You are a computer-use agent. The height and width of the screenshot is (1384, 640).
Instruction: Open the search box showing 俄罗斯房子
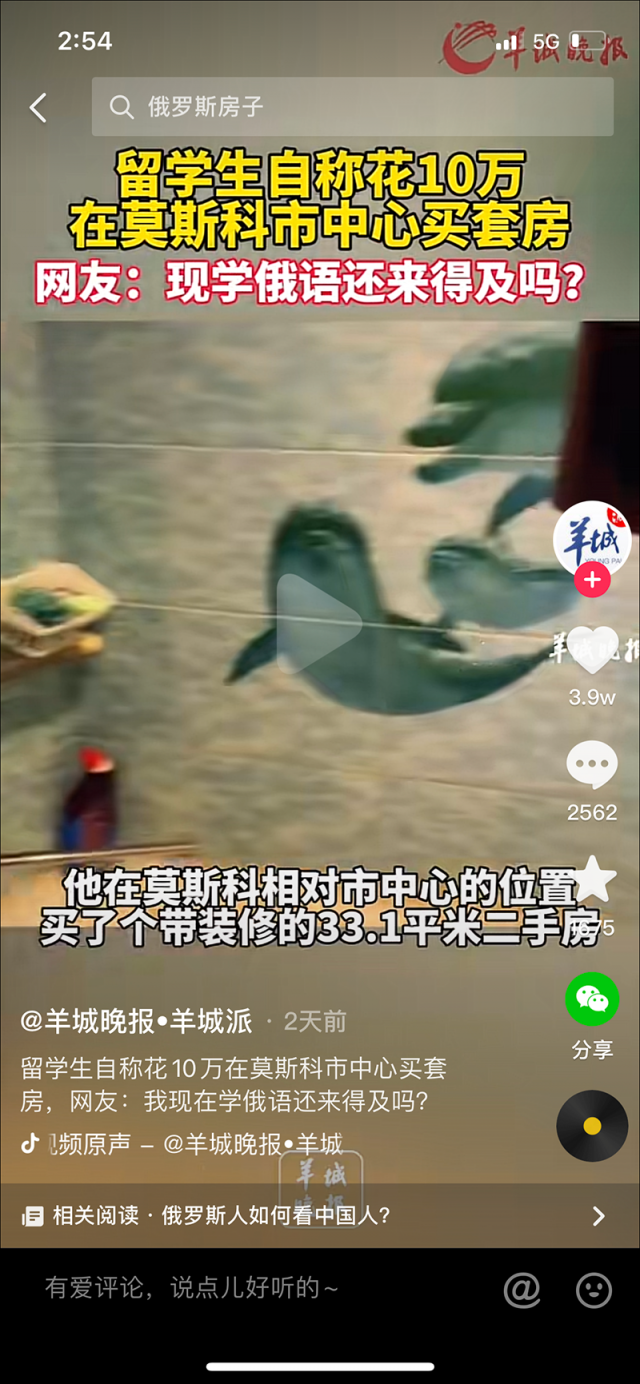(352, 107)
